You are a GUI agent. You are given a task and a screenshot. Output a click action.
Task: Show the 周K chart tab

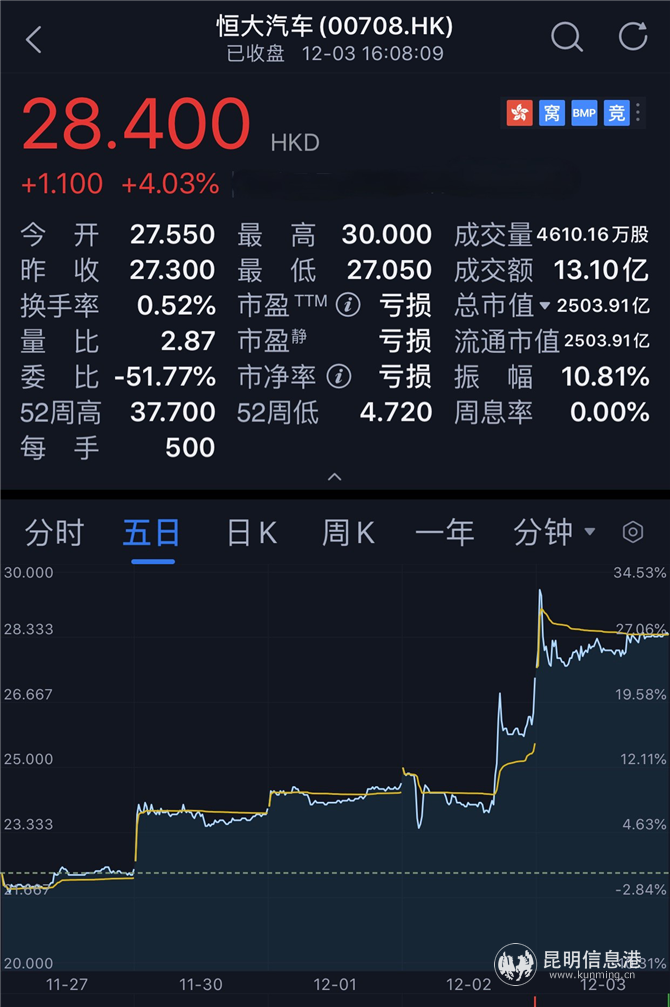click(x=348, y=533)
